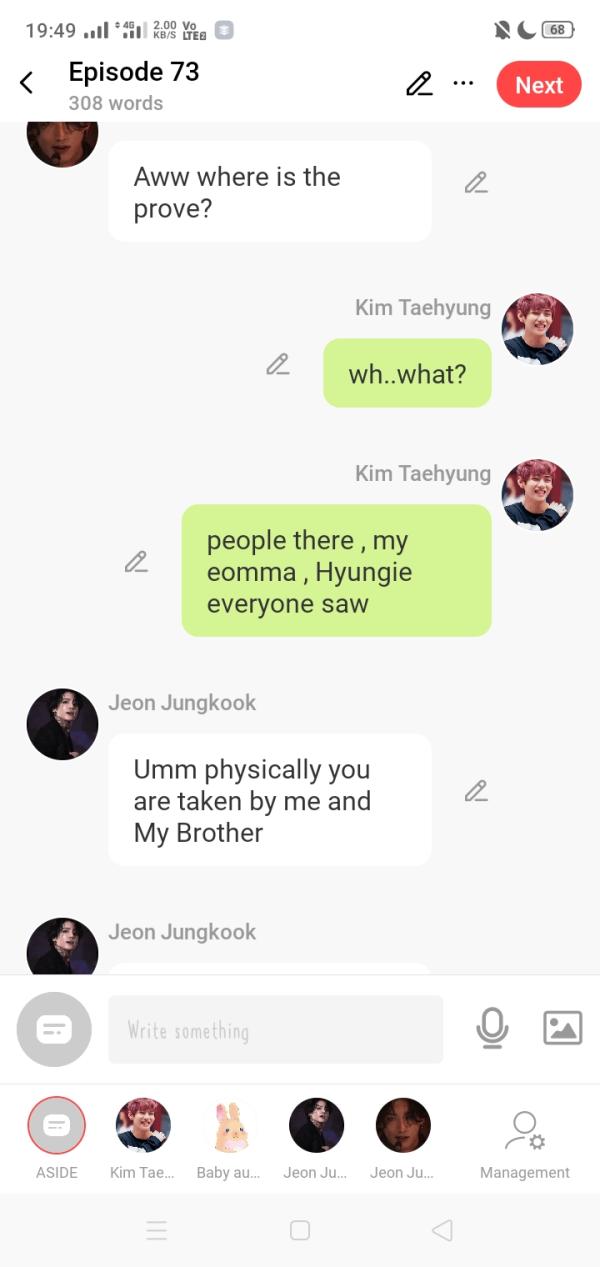Edit the "people there, my eomma" message
Screen dimensions: 600x1267
pyautogui.click(x=136, y=562)
